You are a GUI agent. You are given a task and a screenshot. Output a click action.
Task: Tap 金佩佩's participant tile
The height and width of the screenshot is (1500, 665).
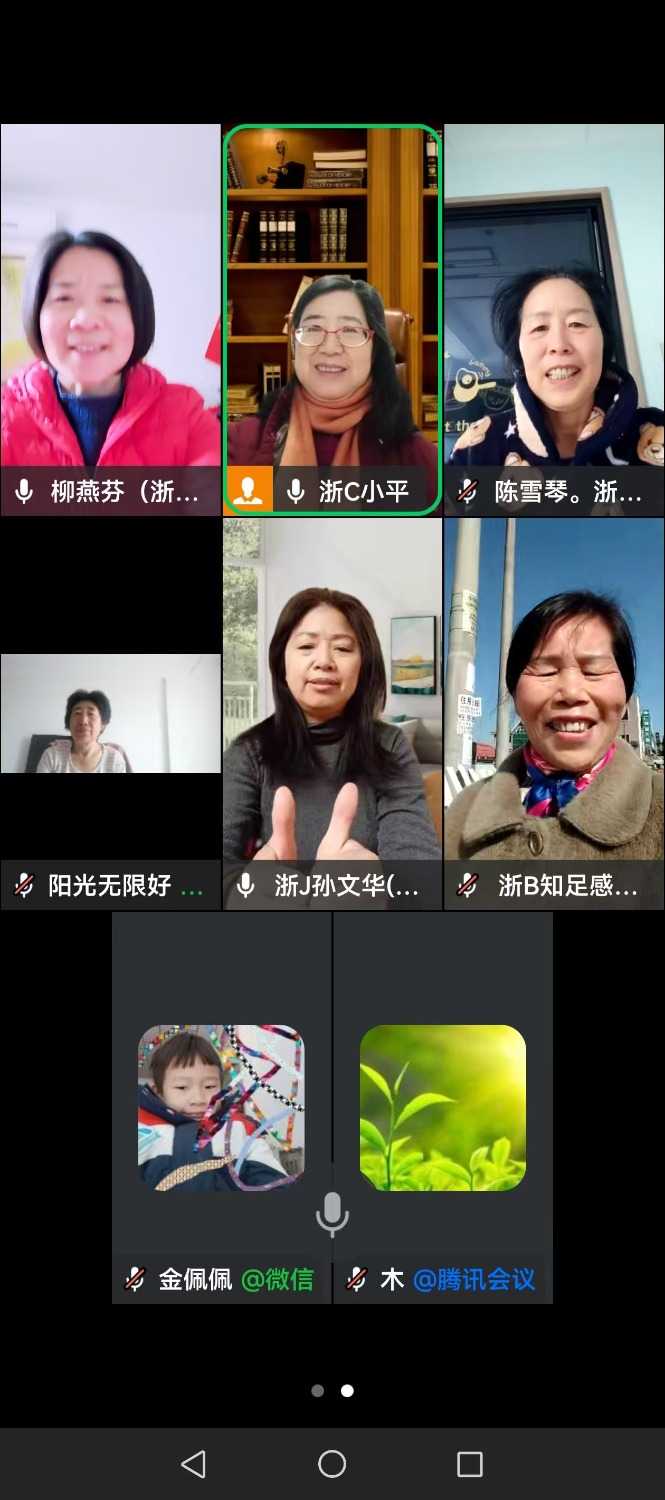pos(221,1107)
